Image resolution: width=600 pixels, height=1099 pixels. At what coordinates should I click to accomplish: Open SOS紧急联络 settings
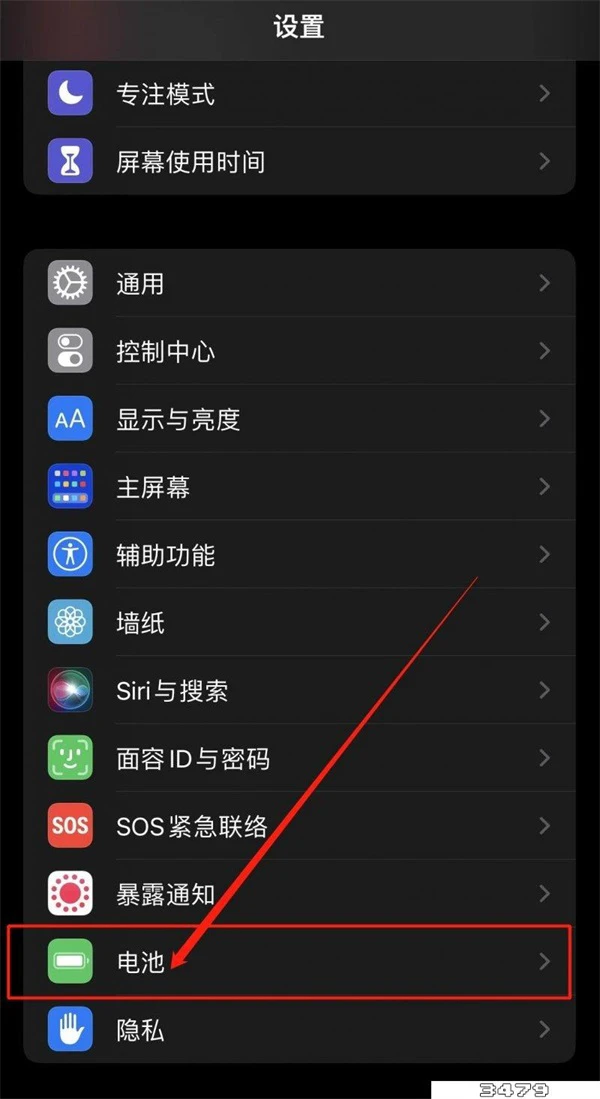(300, 826)
